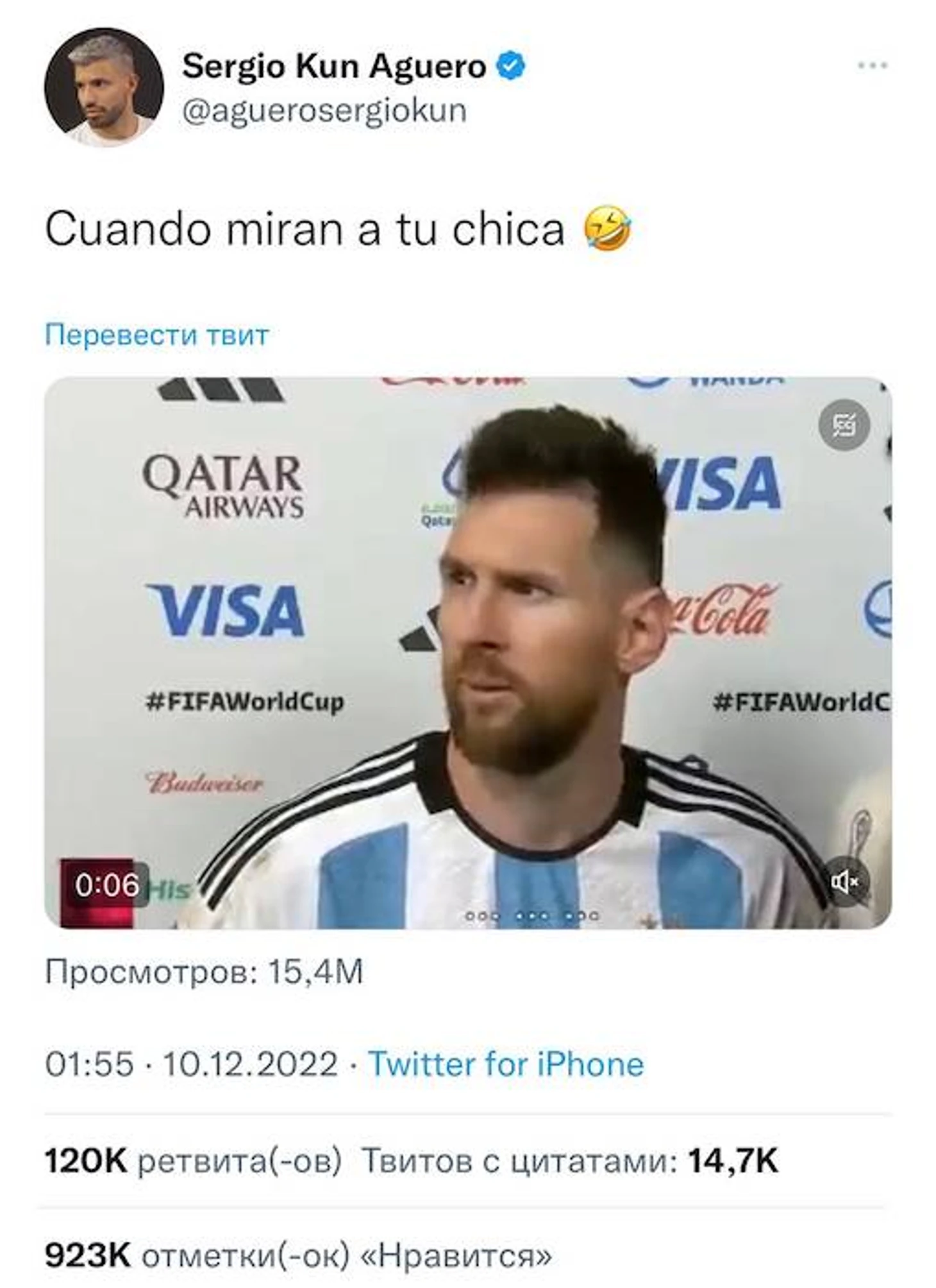Screen dimensions: 936x1288
Task: View the 120K retweets list
Action: pyautogui.click(x=192, y=1161)
